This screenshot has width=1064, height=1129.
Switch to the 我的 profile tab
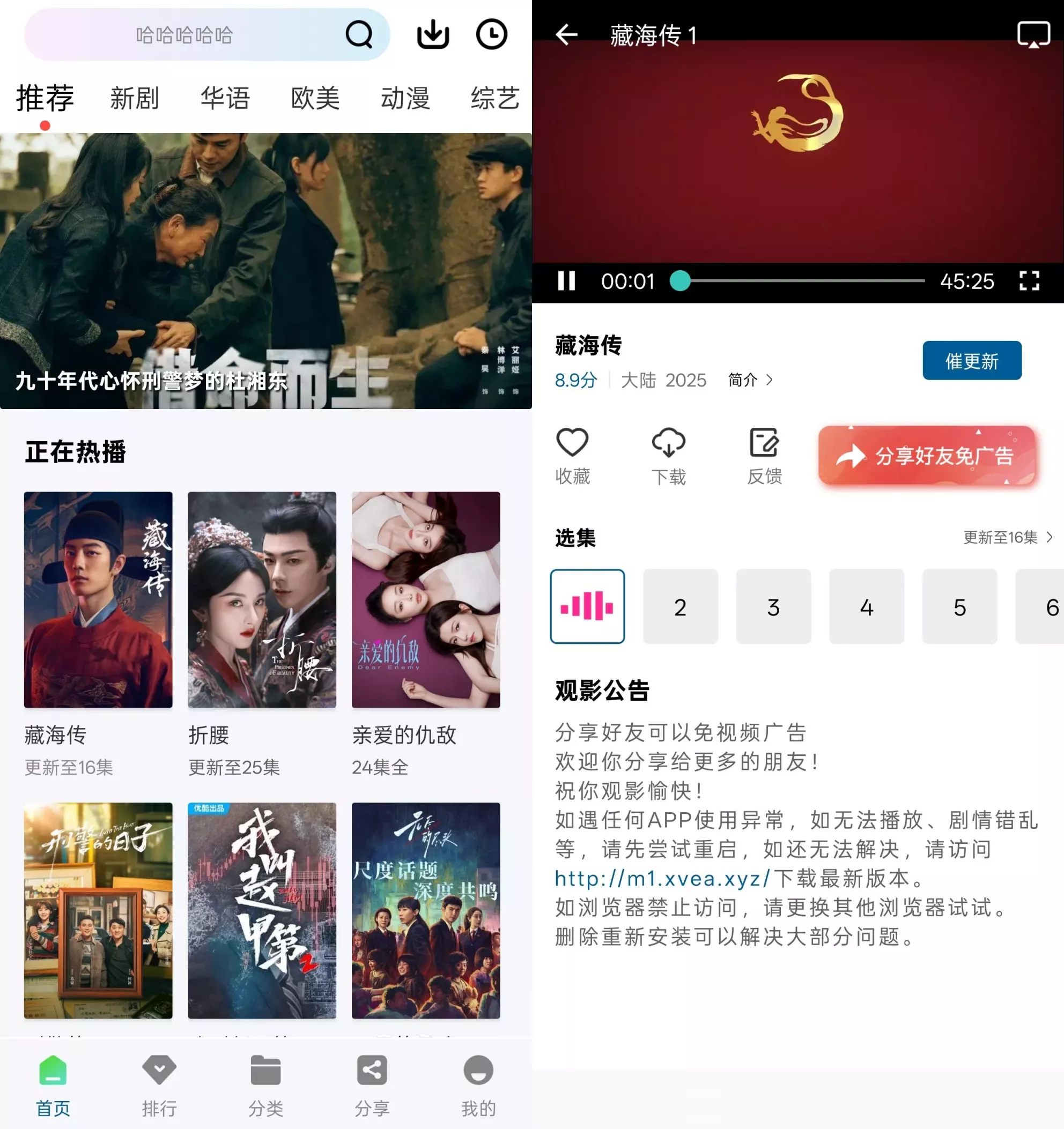point(478,1086)
